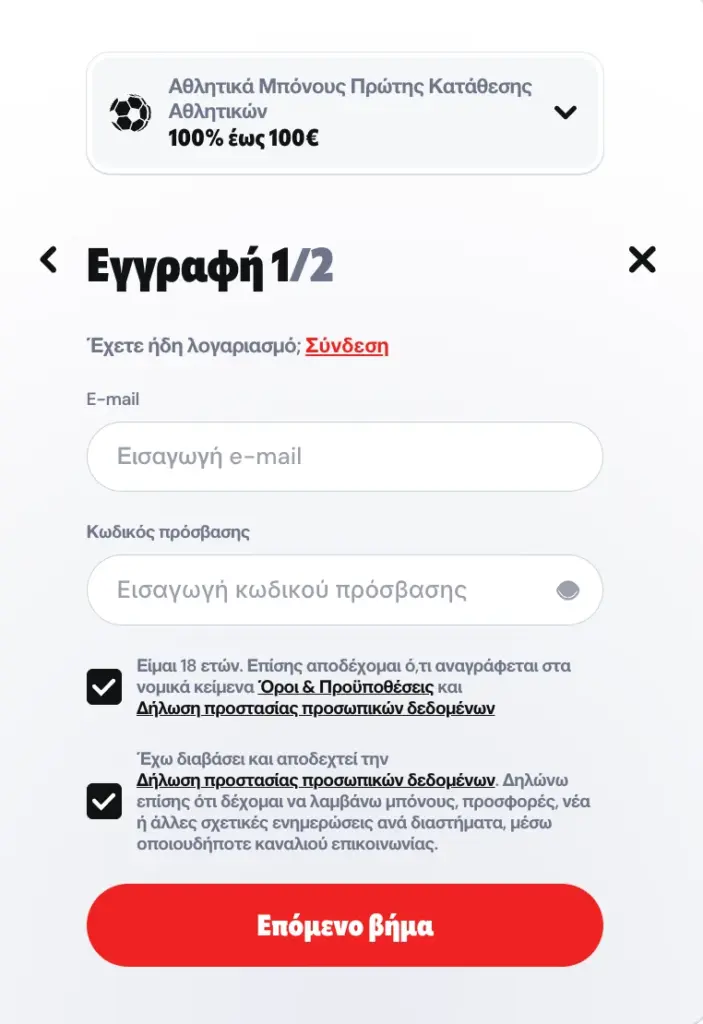
Task: Continue with the Επόμενο βήμα button
Action: 344,925
